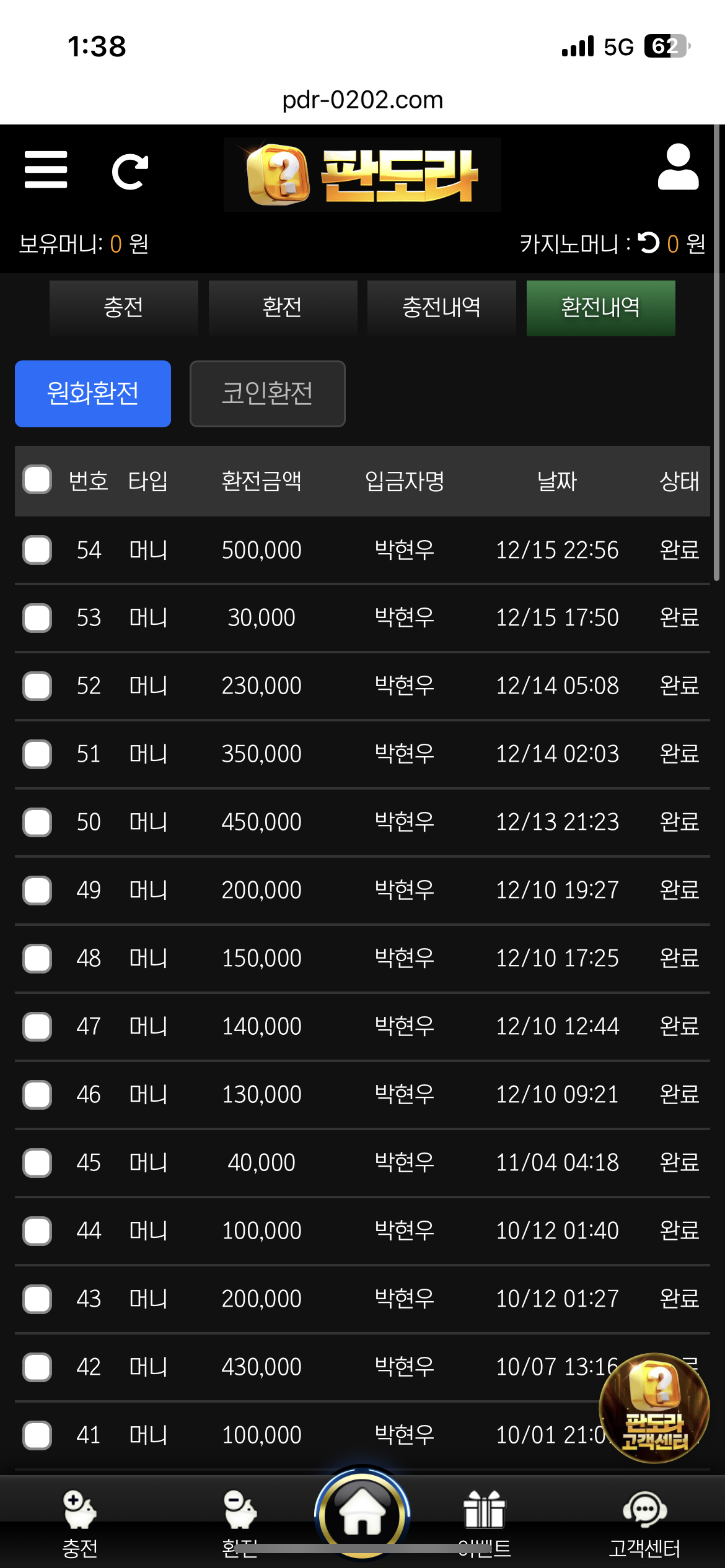Open the hamburger menu
This screenshot has width=725, height=1568.
46,170
